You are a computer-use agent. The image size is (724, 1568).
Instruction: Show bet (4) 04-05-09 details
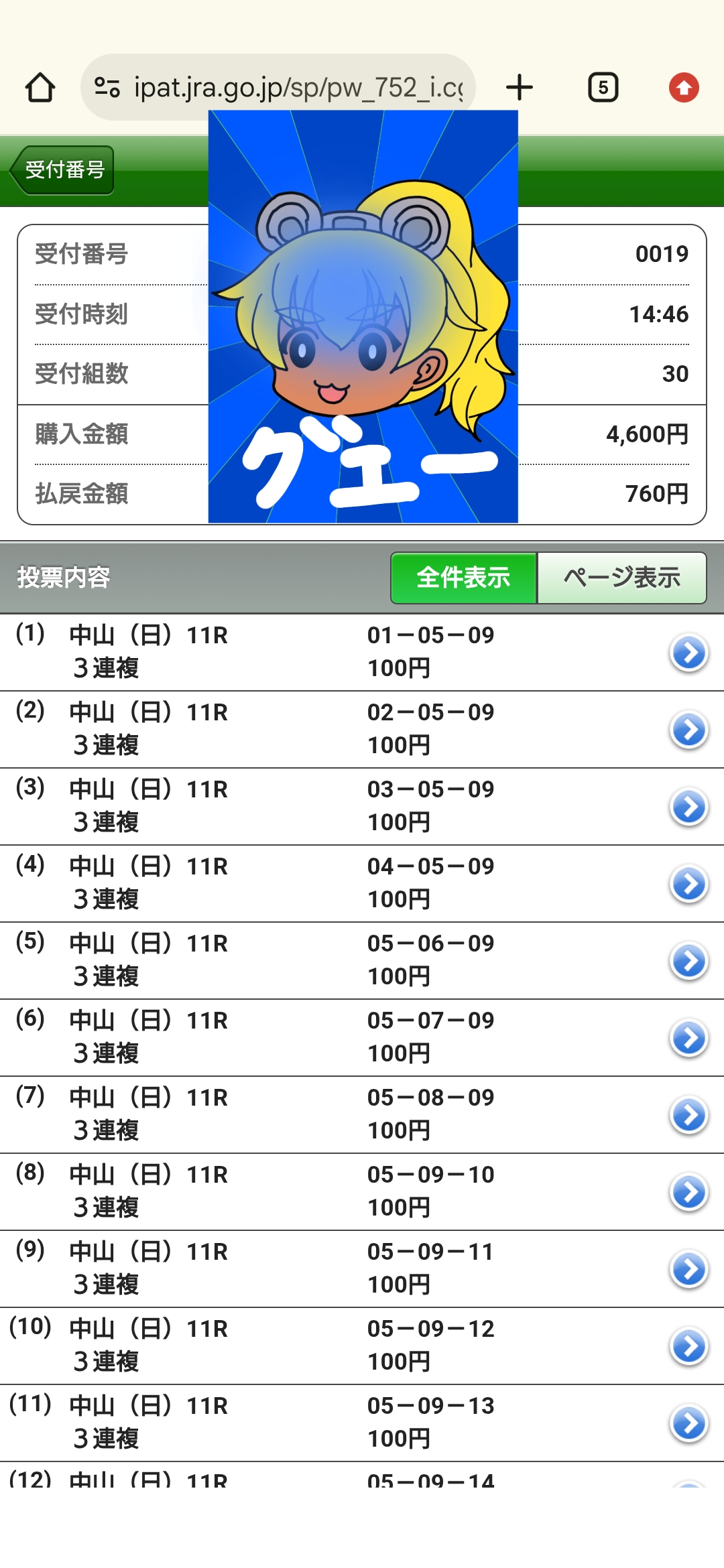pyautogui.click(x=688, y=884)
